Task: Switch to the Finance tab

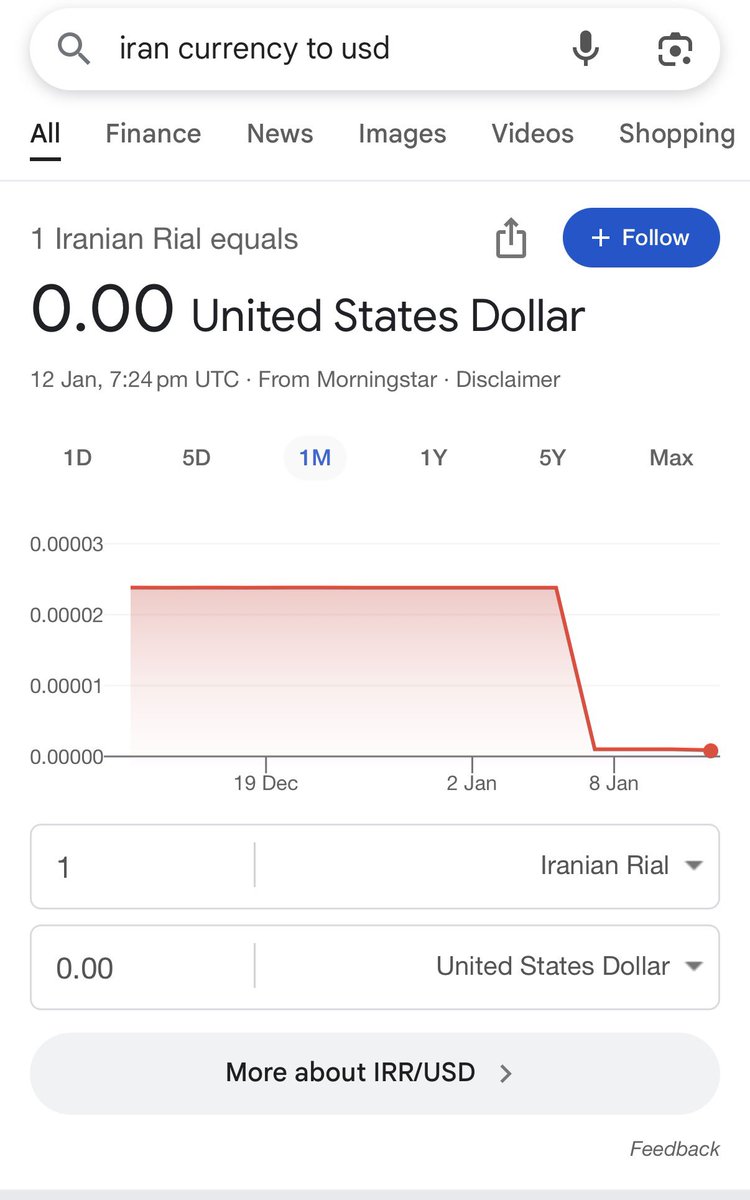Action: point(153,134)
